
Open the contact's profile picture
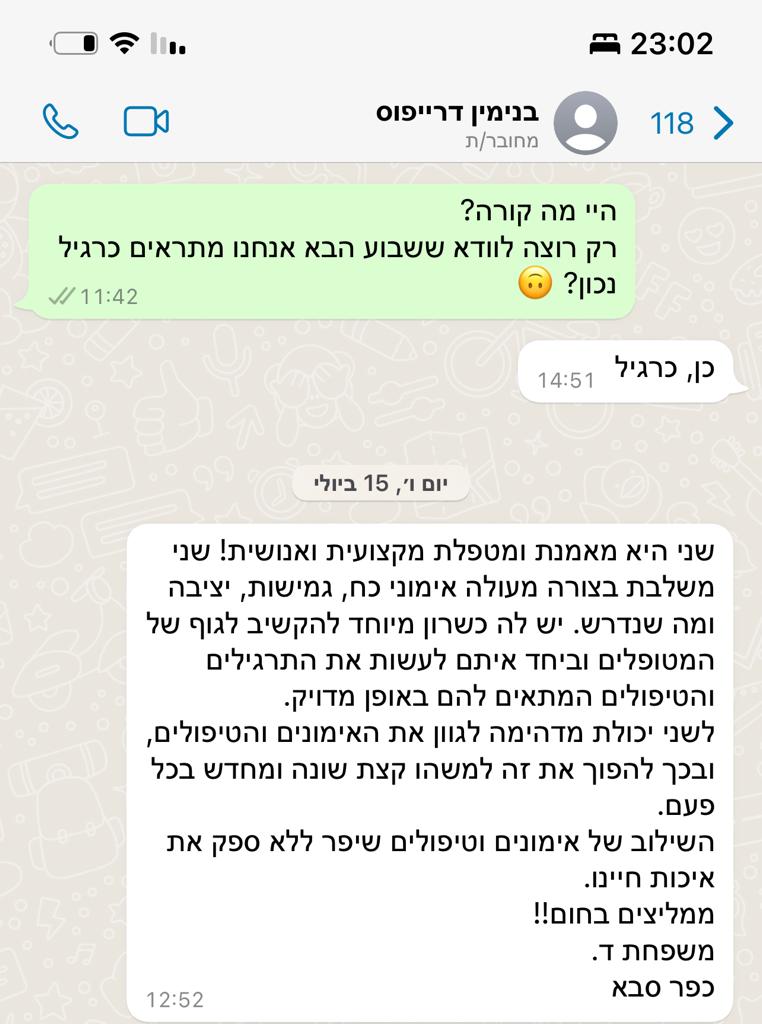click(585, 122)
